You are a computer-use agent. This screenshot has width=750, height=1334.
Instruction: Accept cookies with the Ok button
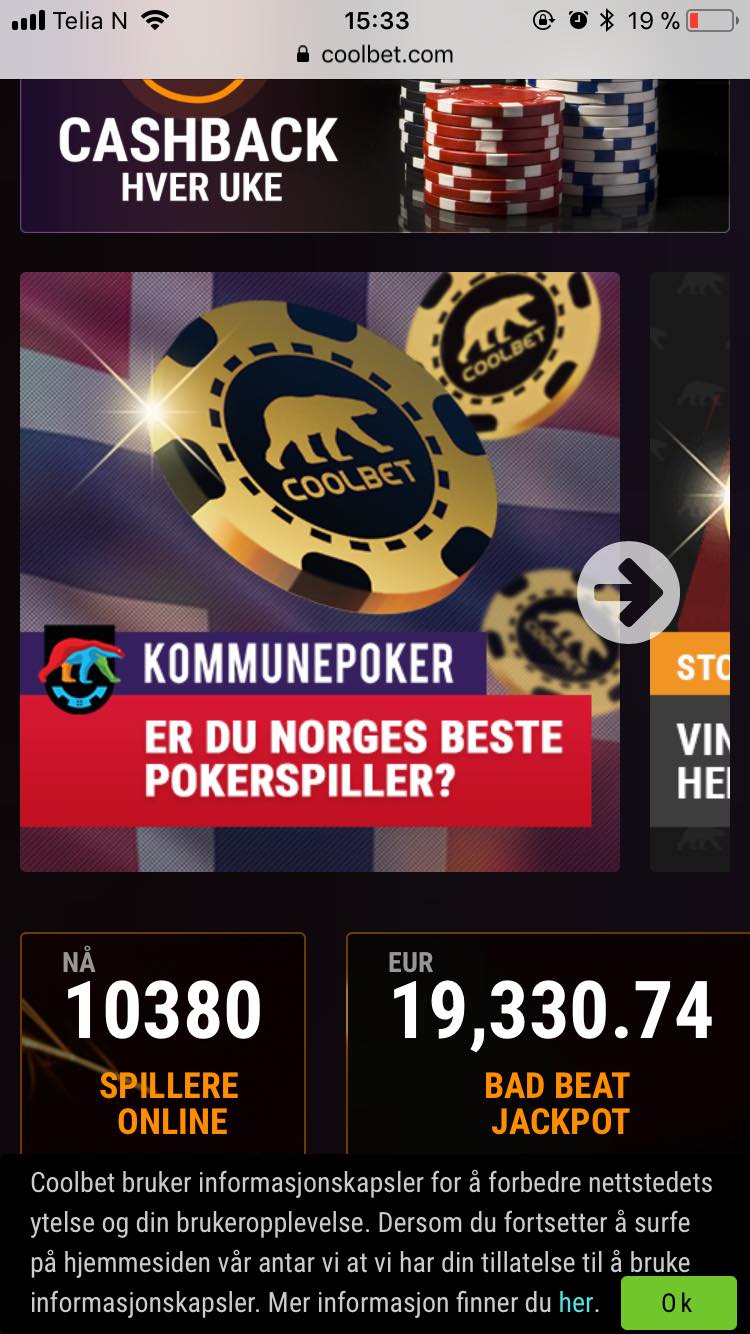click(x=676, y=1302)
